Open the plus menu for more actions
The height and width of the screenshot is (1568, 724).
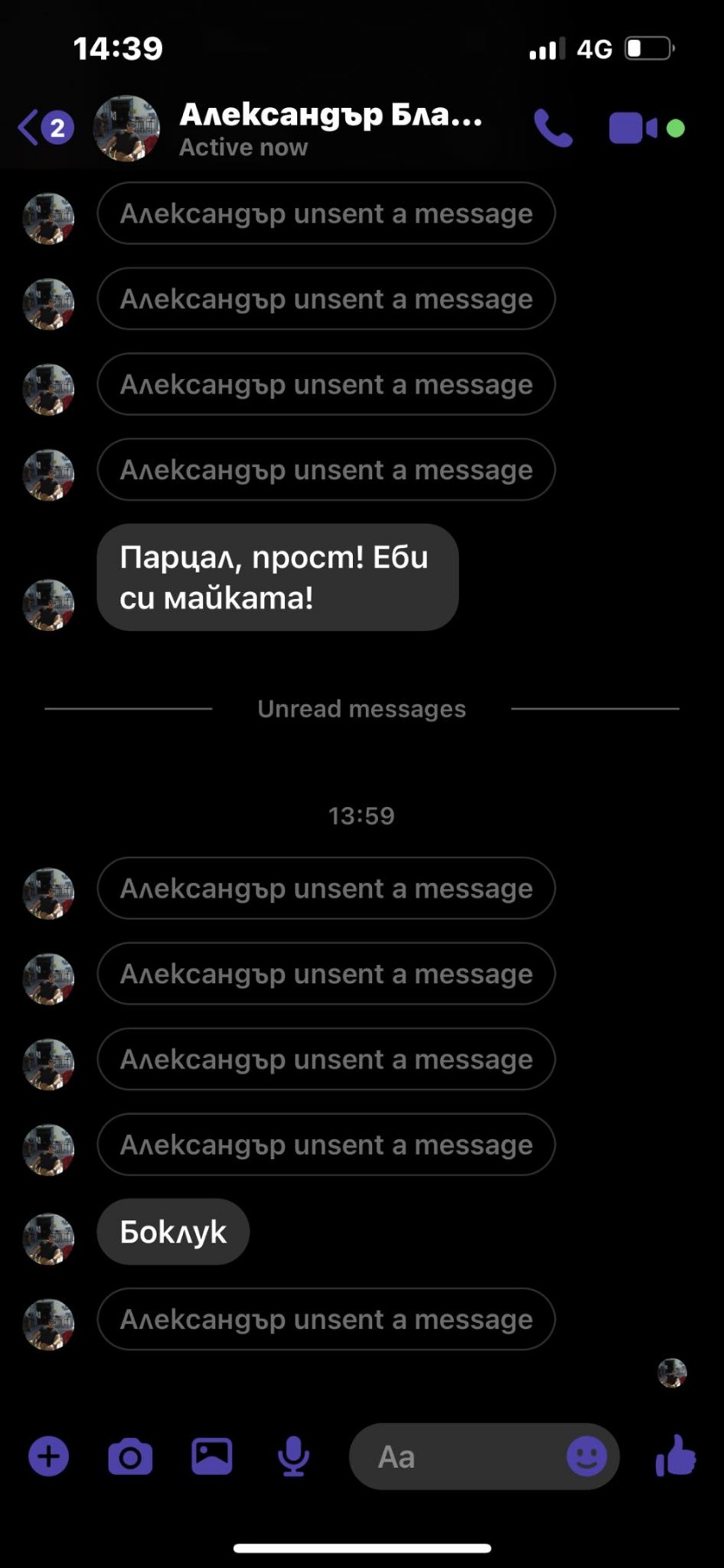49,1456
